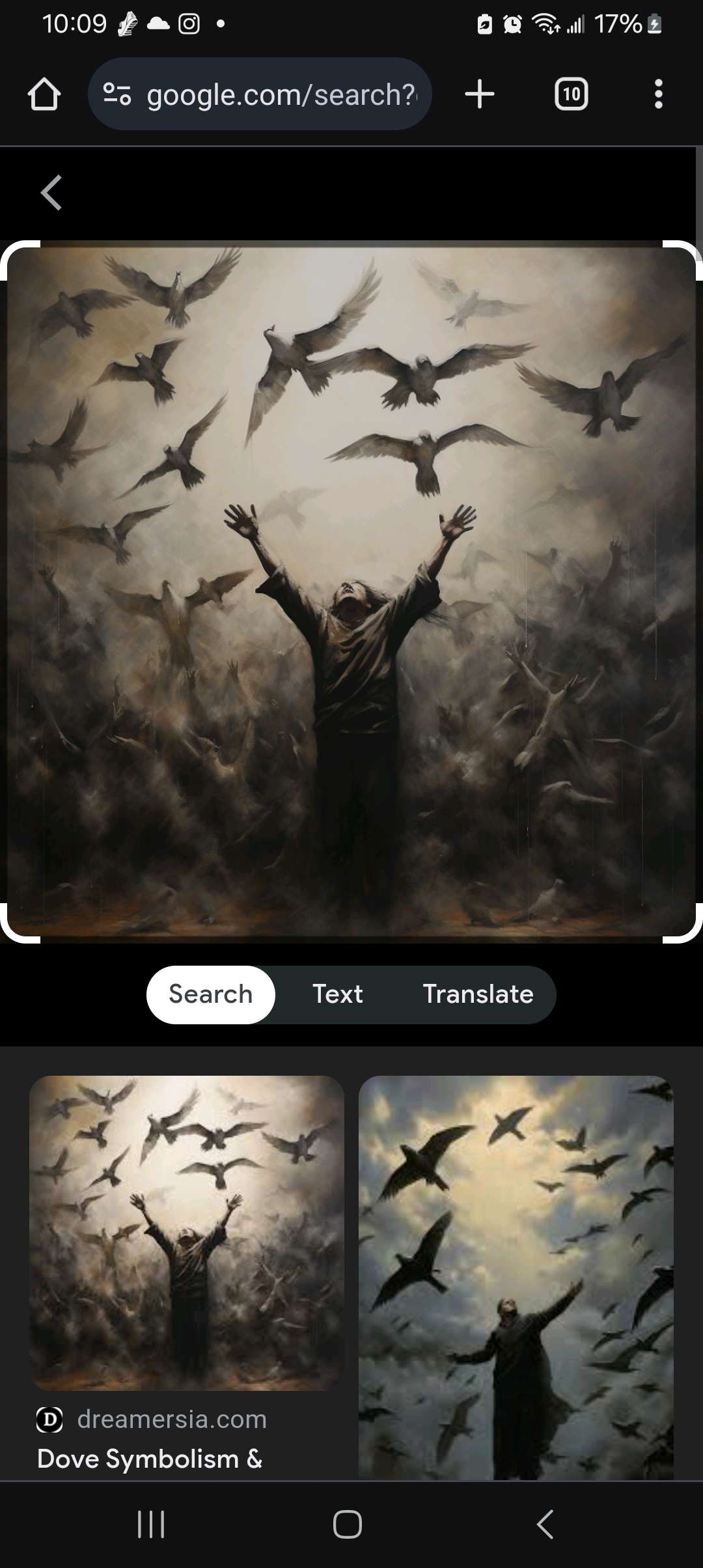
Task: Show recent apps
Action: 151,1524
